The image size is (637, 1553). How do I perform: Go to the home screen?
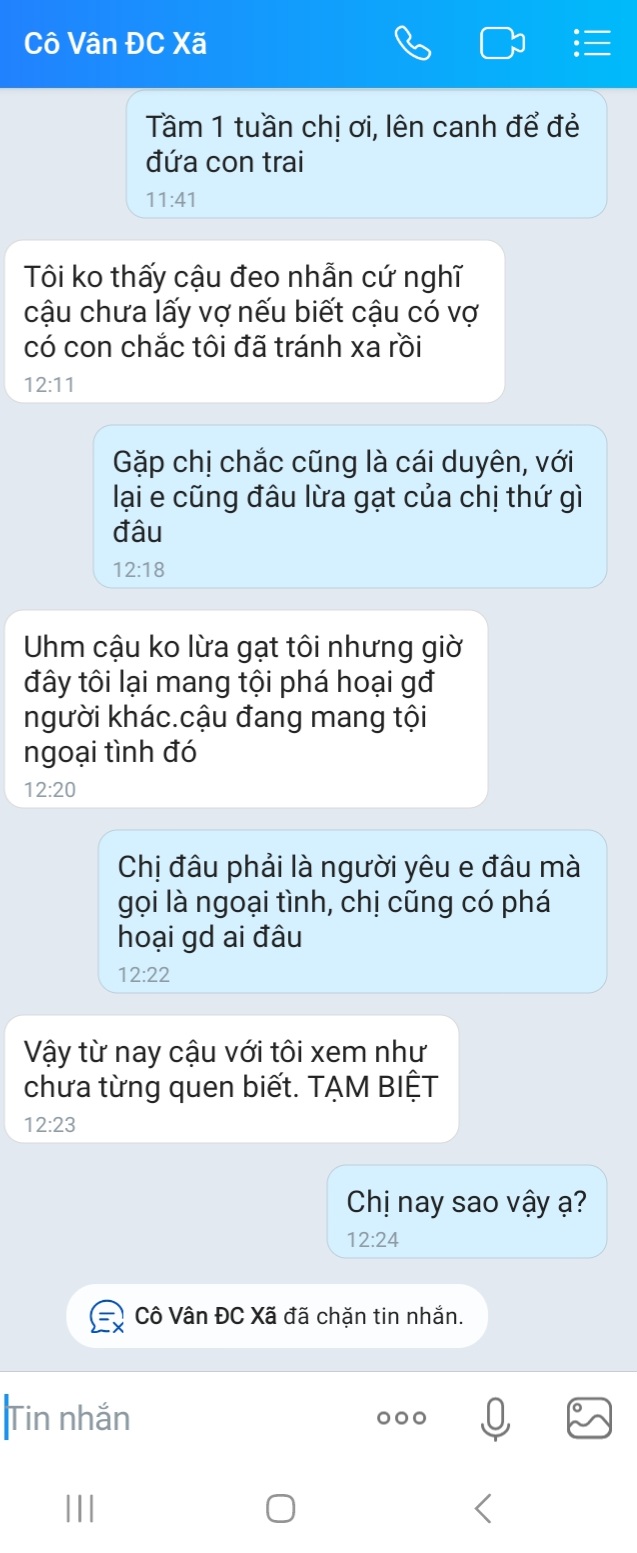pyautogui.click(x=281, y=1508)
